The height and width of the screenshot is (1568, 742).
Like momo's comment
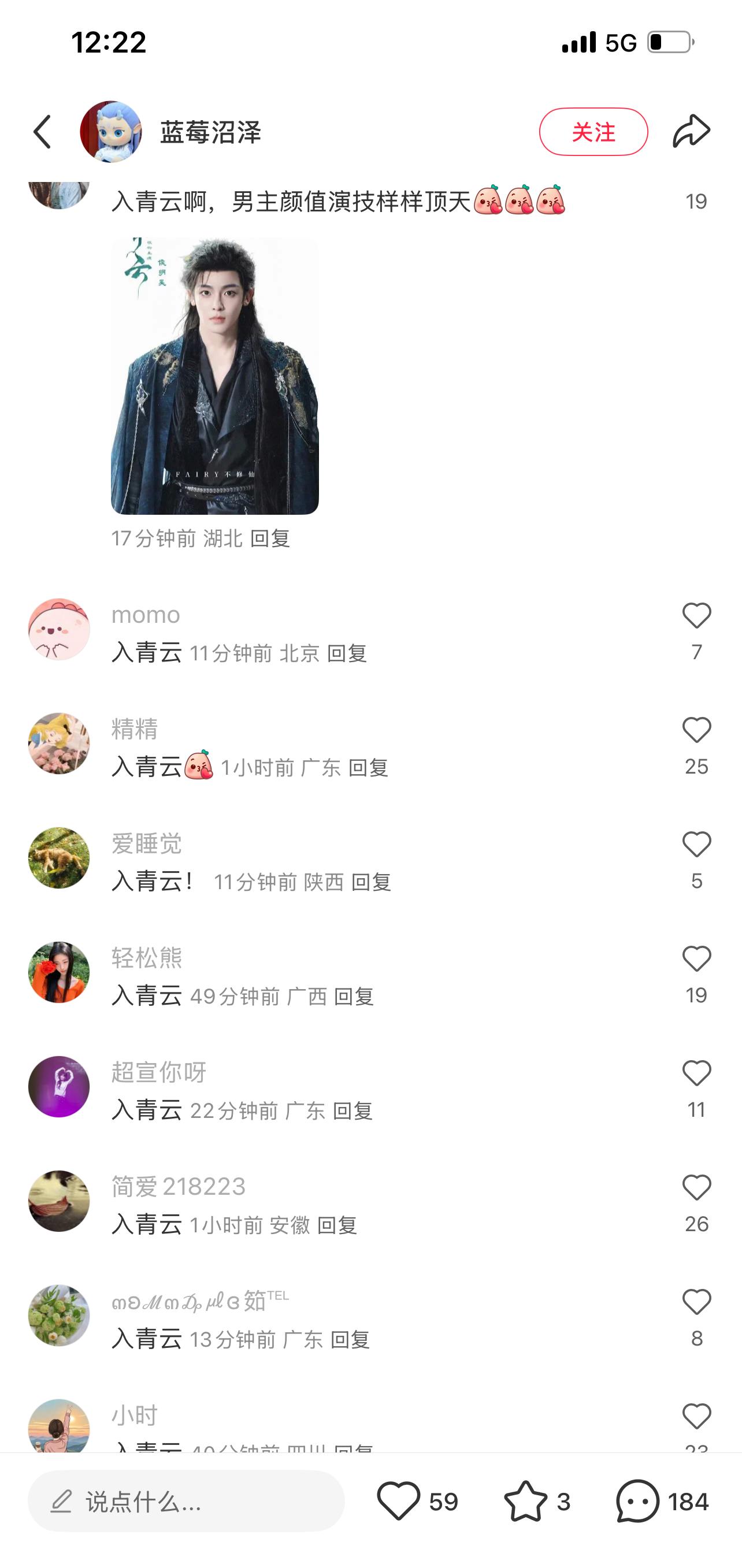point(696,616)
